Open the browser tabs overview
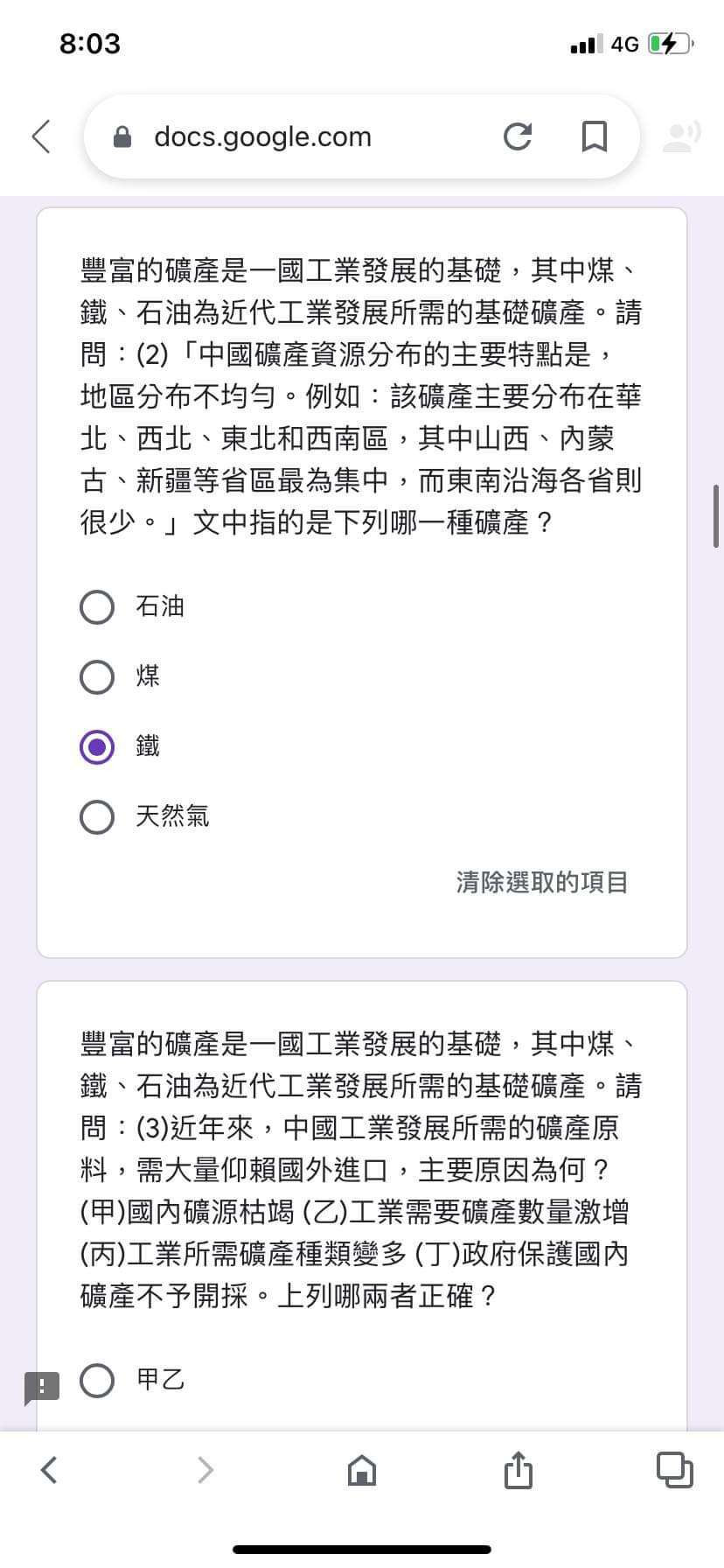 [x=674, y=1469]
